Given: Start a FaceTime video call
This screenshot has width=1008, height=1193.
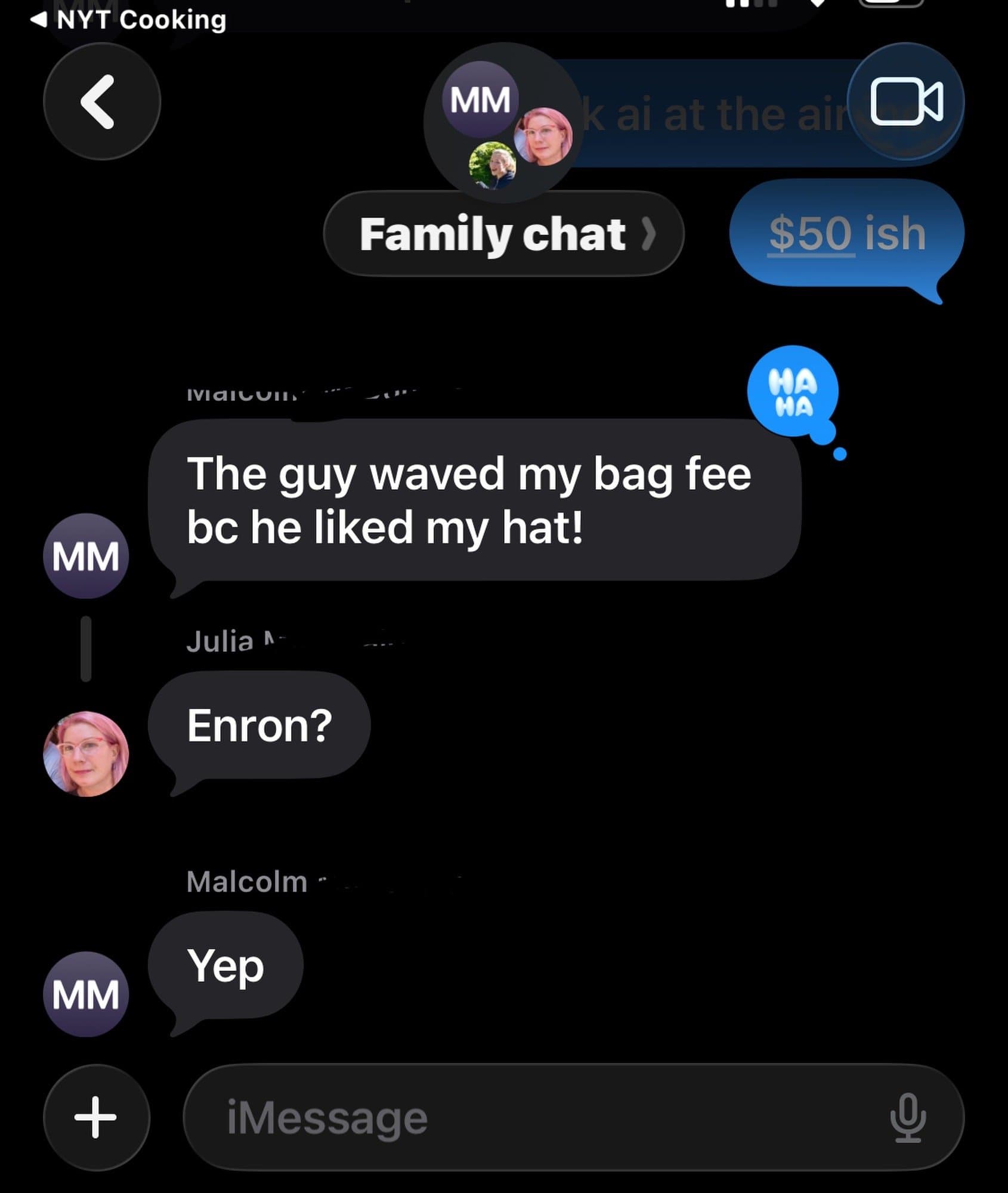Looking at the screenshot, I should 905,101.
